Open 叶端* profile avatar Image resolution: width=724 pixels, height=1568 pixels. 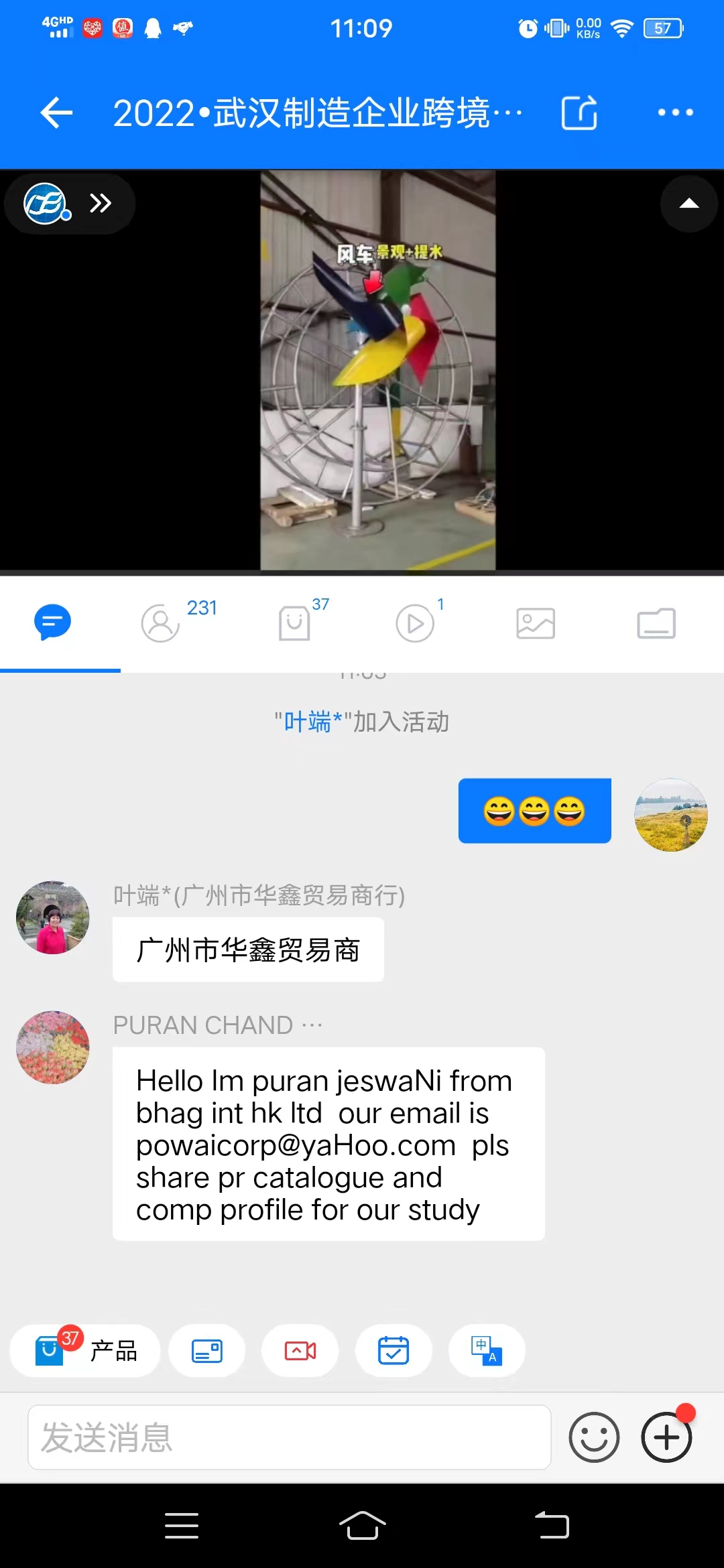(52, 917)
